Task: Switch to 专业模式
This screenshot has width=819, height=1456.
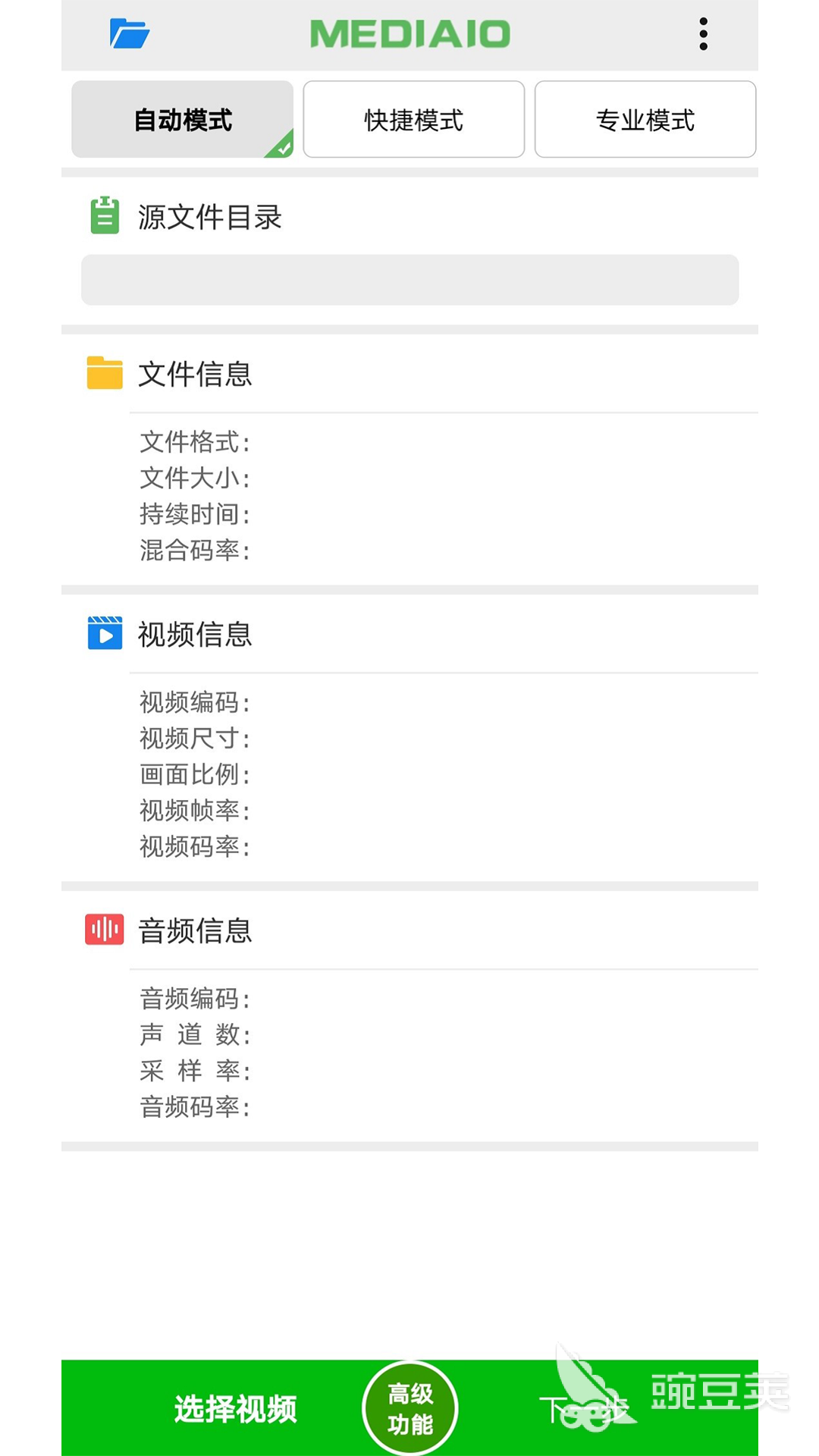Action: (645, 120)
